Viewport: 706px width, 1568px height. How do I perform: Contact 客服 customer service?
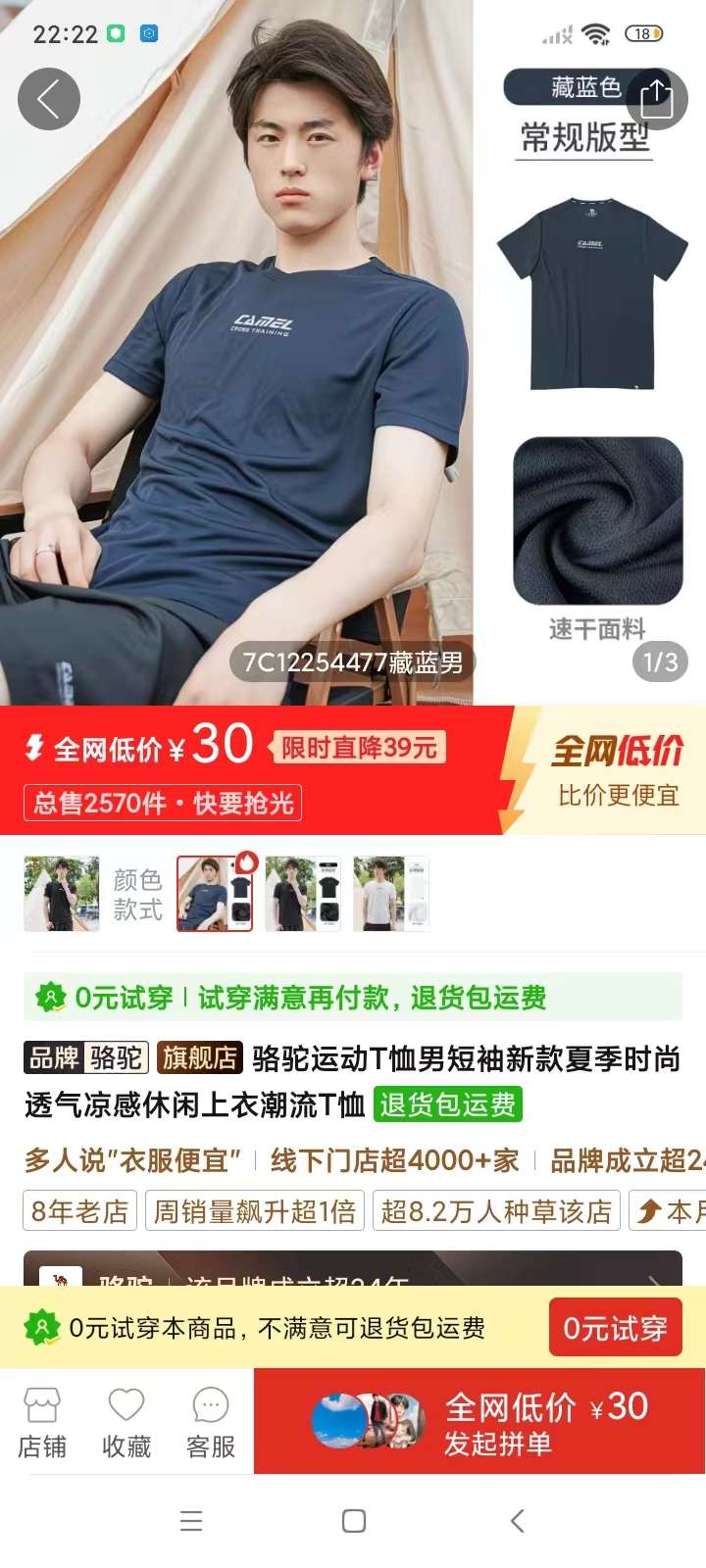pos(211,1423)
